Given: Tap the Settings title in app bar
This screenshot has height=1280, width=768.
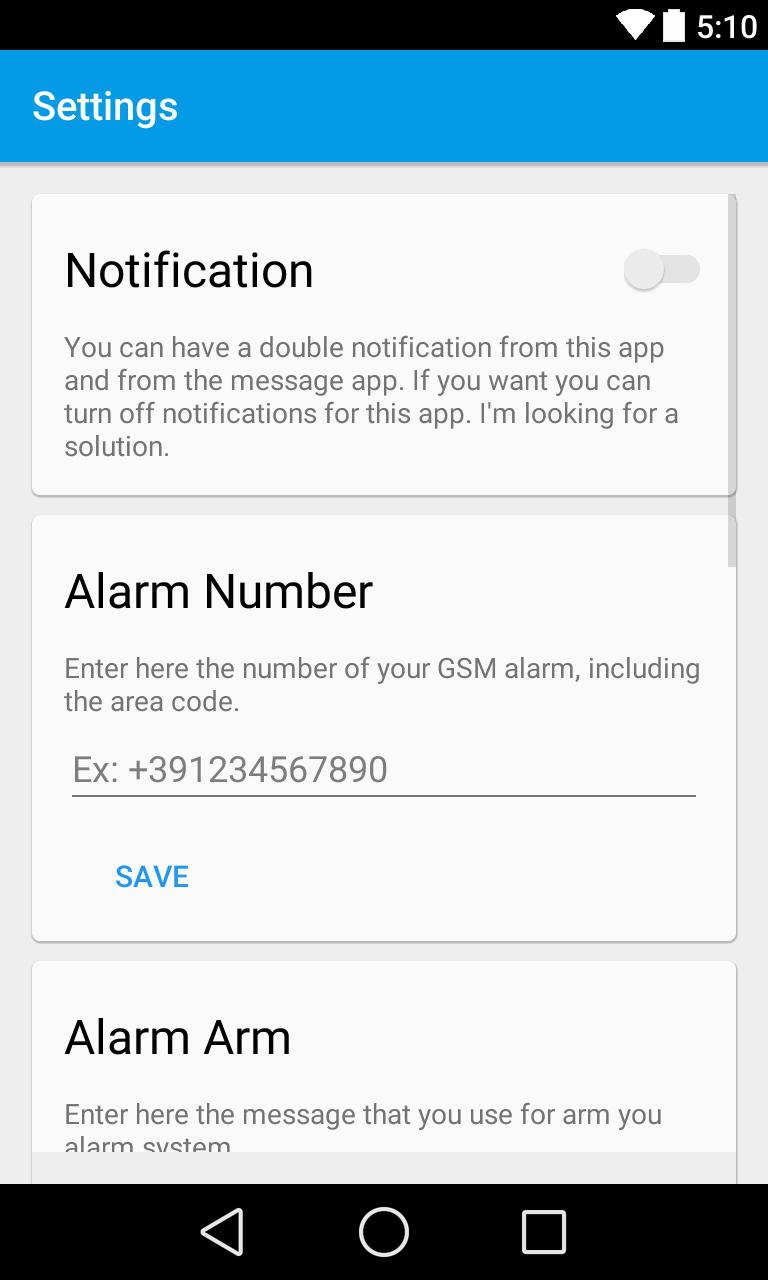Looking at the screenshot, I should [x=105, y=105].
